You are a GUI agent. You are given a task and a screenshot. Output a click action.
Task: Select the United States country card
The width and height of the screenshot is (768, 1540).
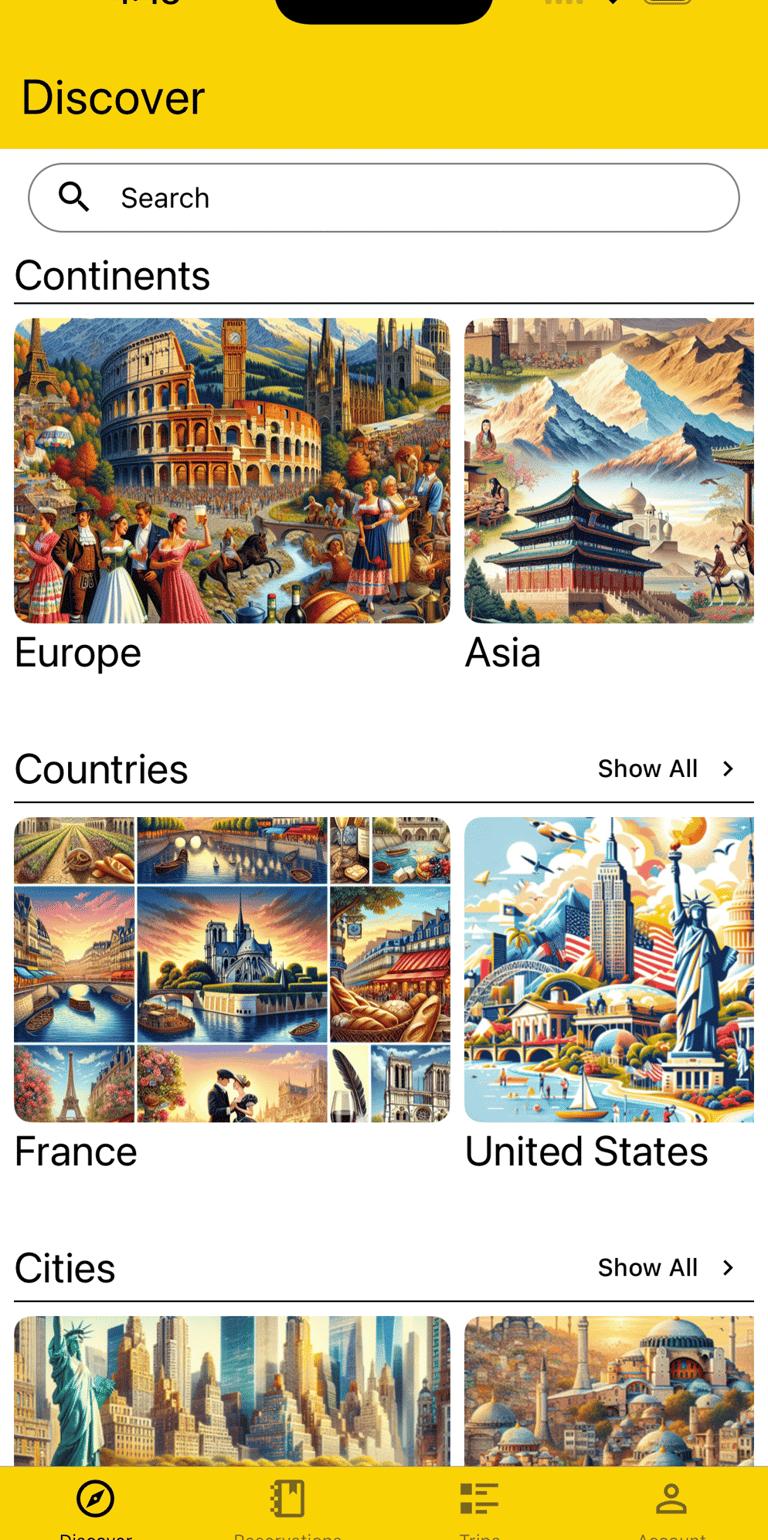tap(610, 968)
